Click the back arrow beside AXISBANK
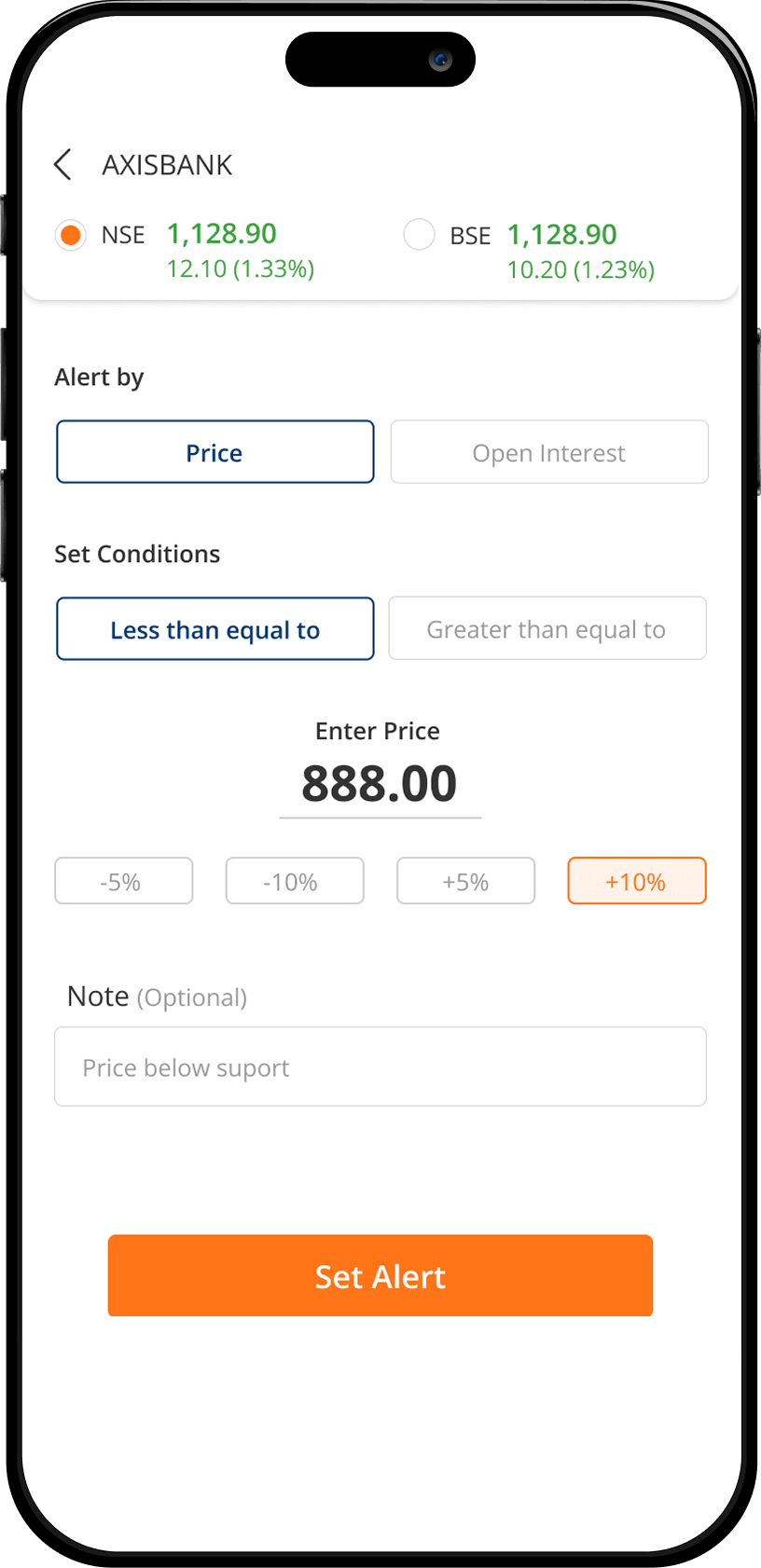 [62, 164]
